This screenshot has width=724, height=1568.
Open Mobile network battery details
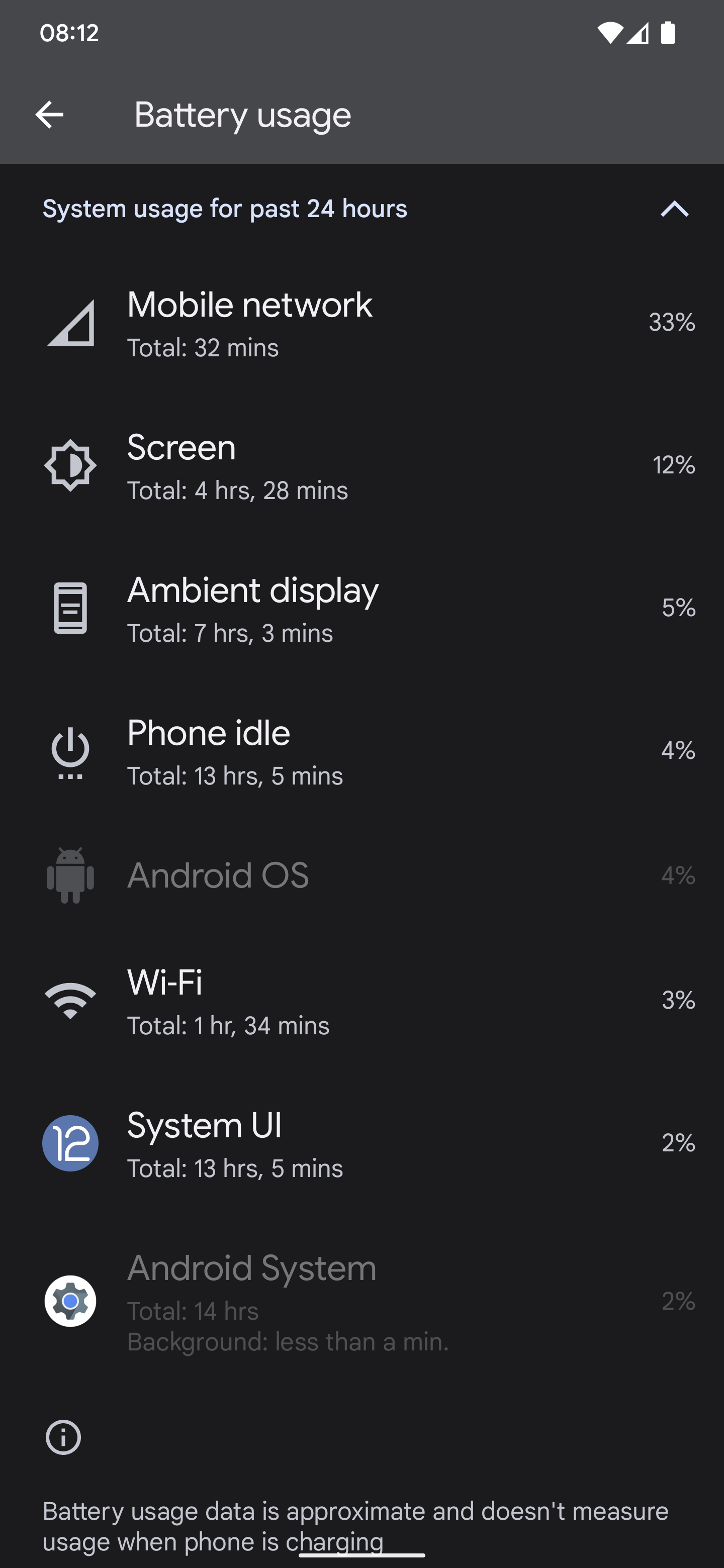click(361, 323)
